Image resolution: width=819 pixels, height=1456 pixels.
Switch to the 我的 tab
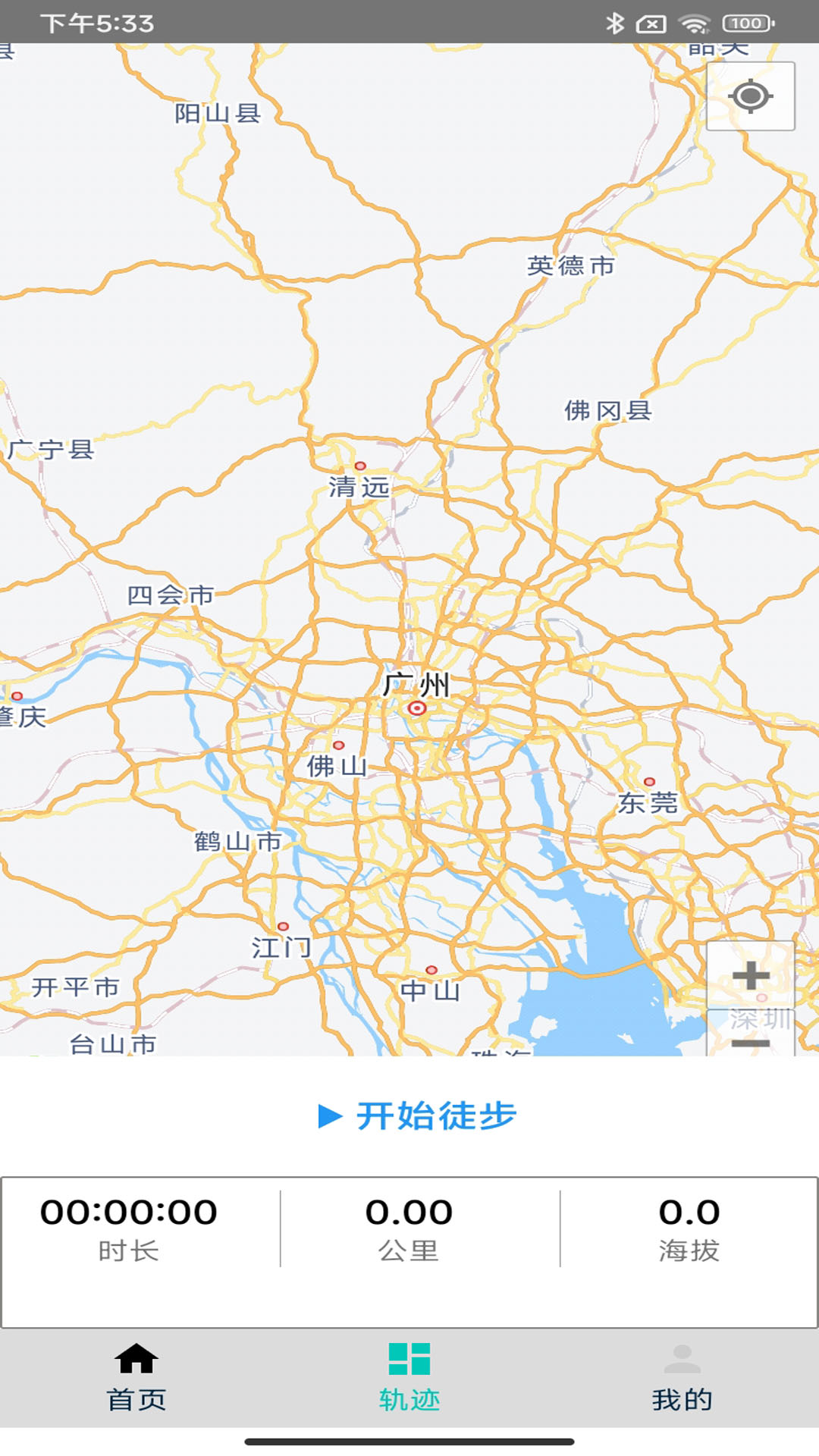click(x=682, y=1399)
